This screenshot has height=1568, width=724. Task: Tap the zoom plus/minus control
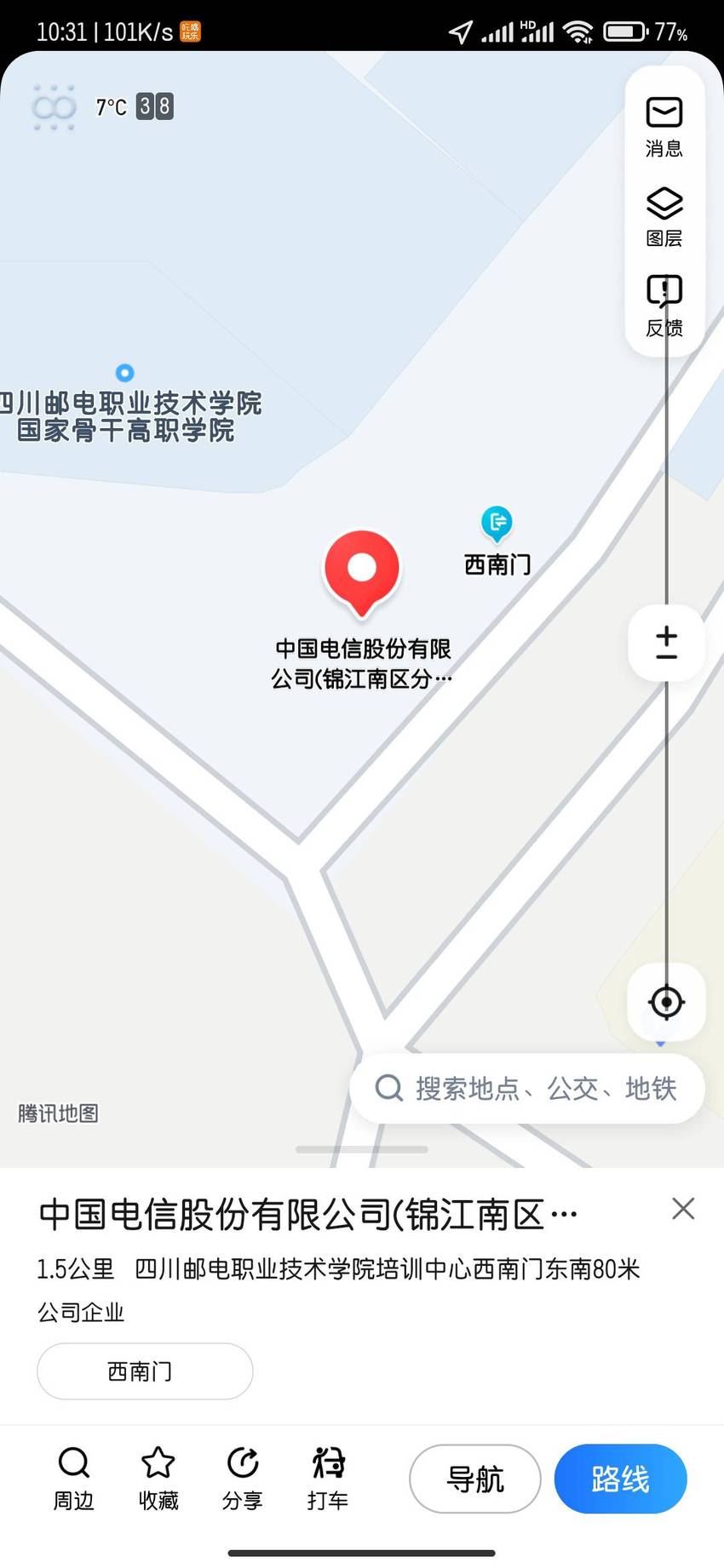click(666, 643)
